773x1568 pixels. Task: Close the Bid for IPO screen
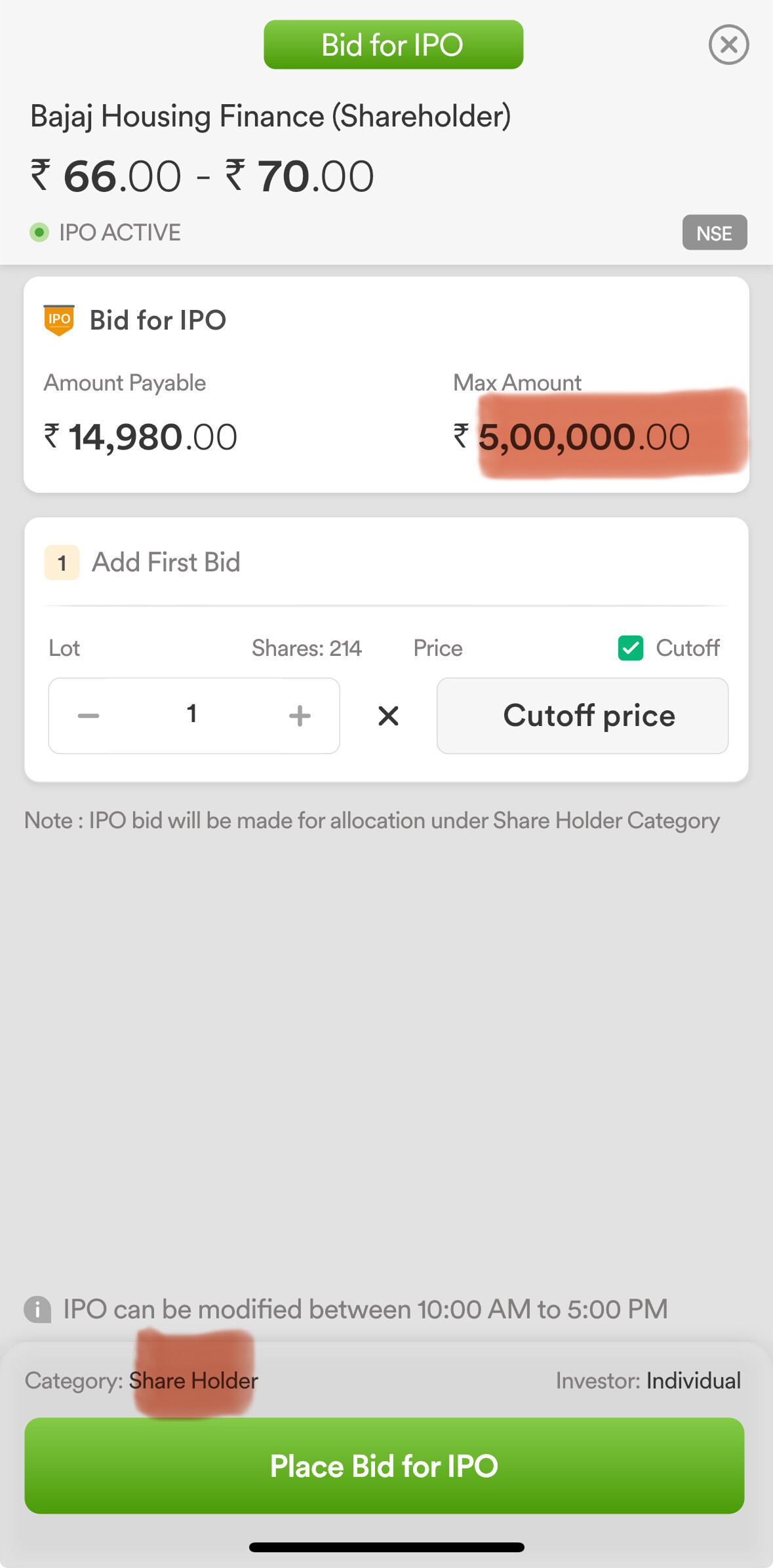pos(728,45)
